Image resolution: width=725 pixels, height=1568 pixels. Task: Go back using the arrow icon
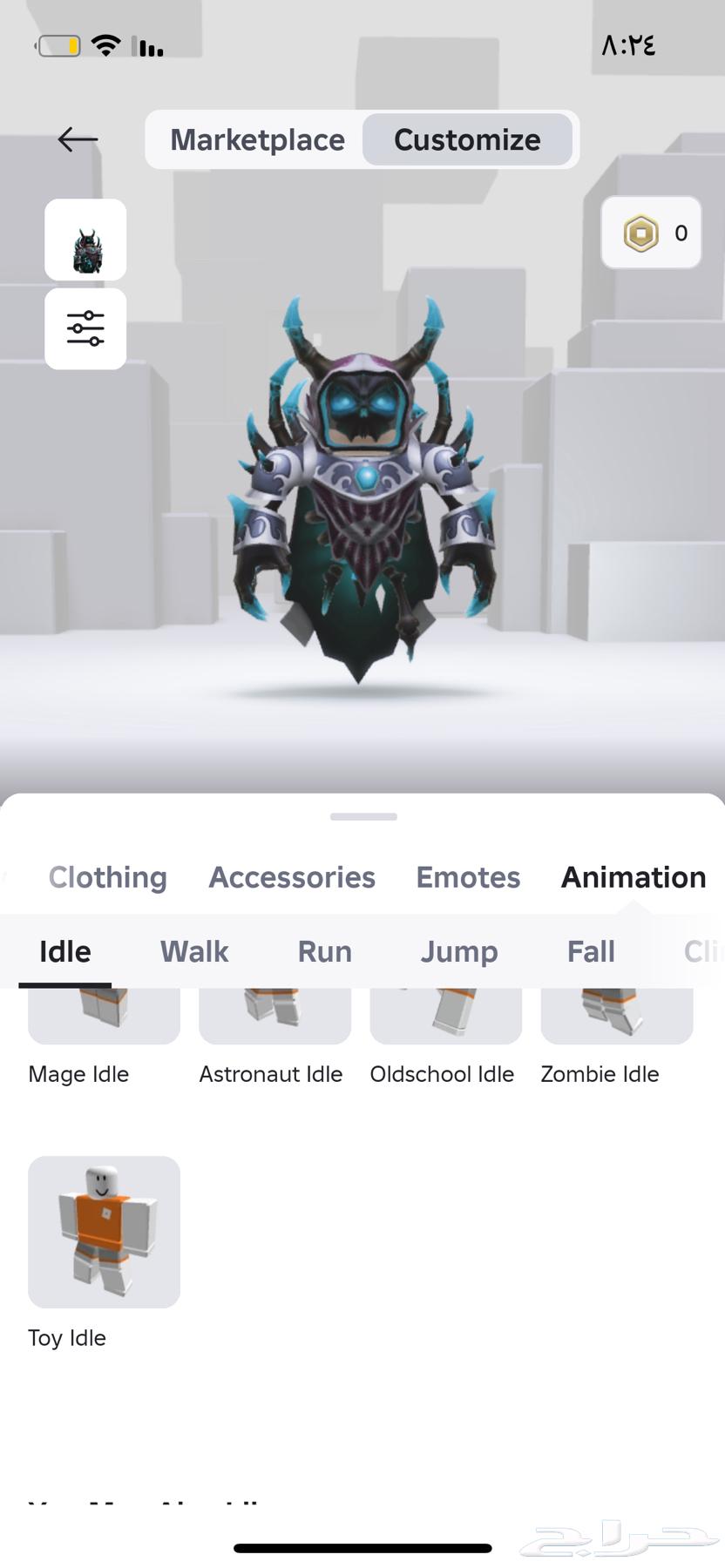point(78,139)
